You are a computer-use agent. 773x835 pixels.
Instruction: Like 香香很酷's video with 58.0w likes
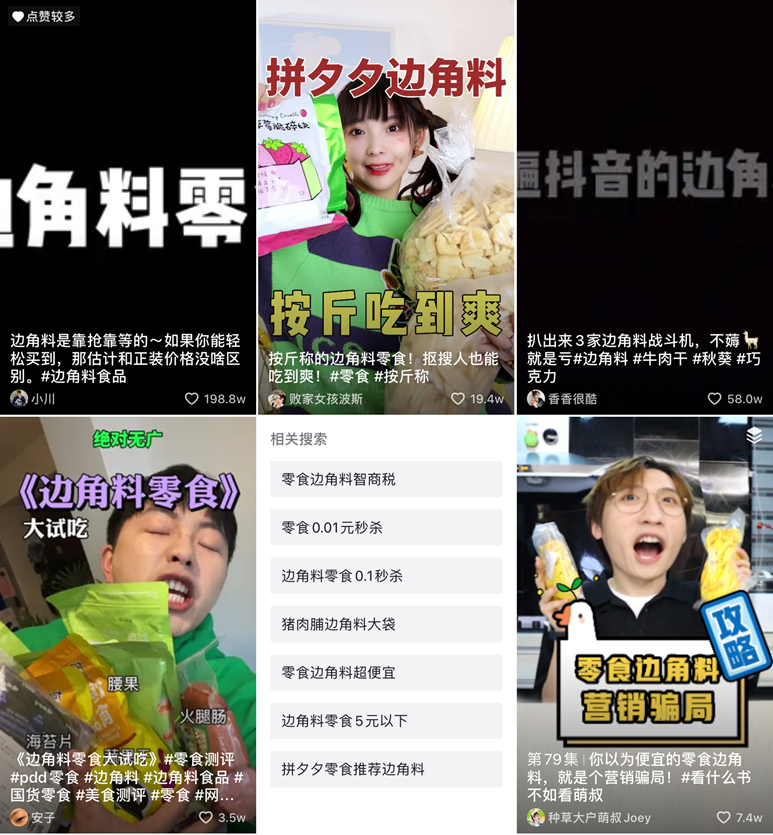point(715,398)
